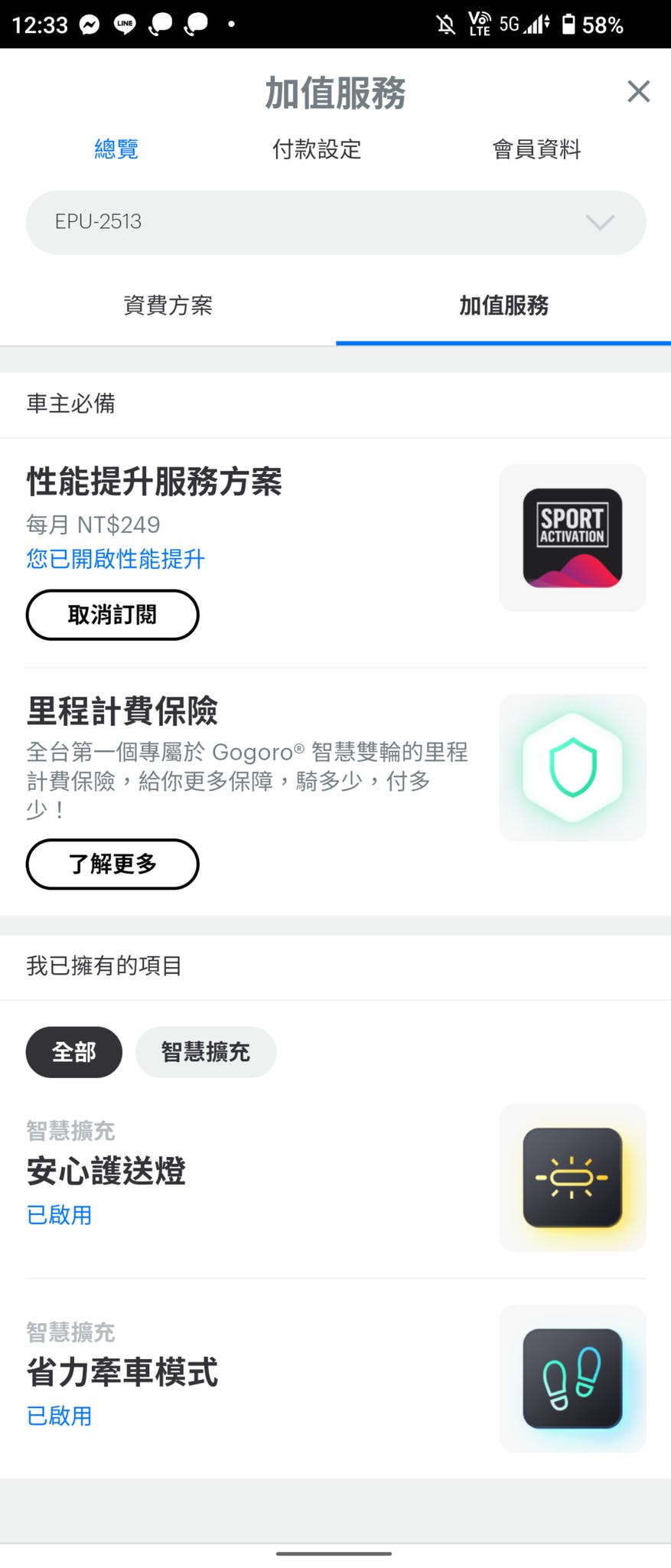Switch to the 總覽 tab
Screen dimensions: 671x1568
tap(116, 149)
